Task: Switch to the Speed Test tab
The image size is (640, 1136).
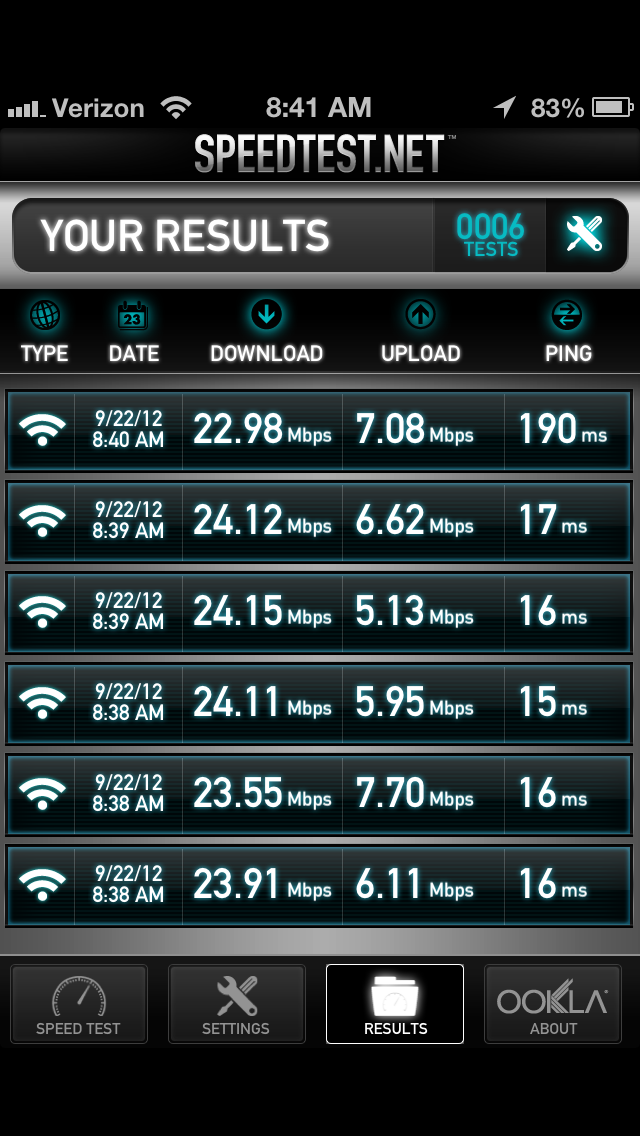Action: [x=78, y=1004]
